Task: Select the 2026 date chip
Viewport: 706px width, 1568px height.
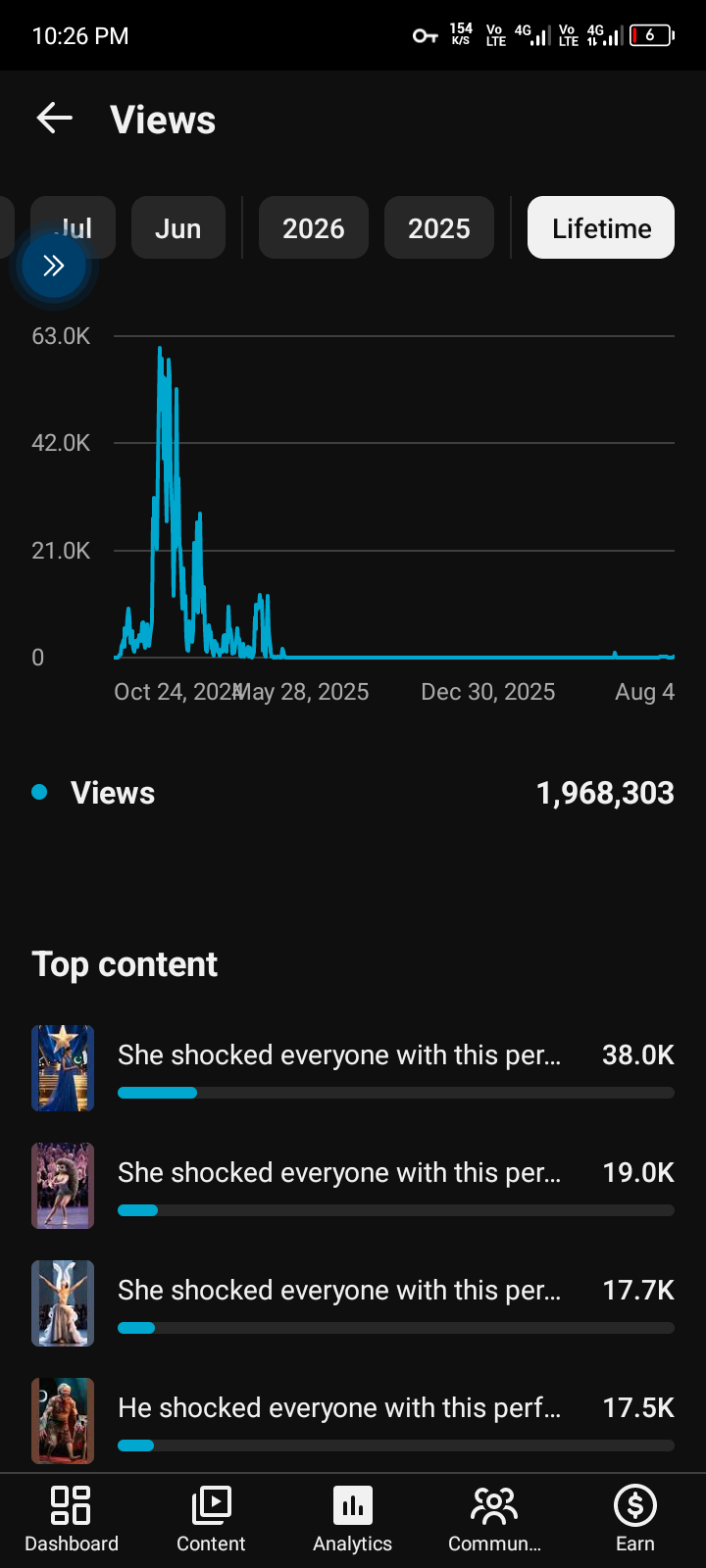Action: click(314, 227)
